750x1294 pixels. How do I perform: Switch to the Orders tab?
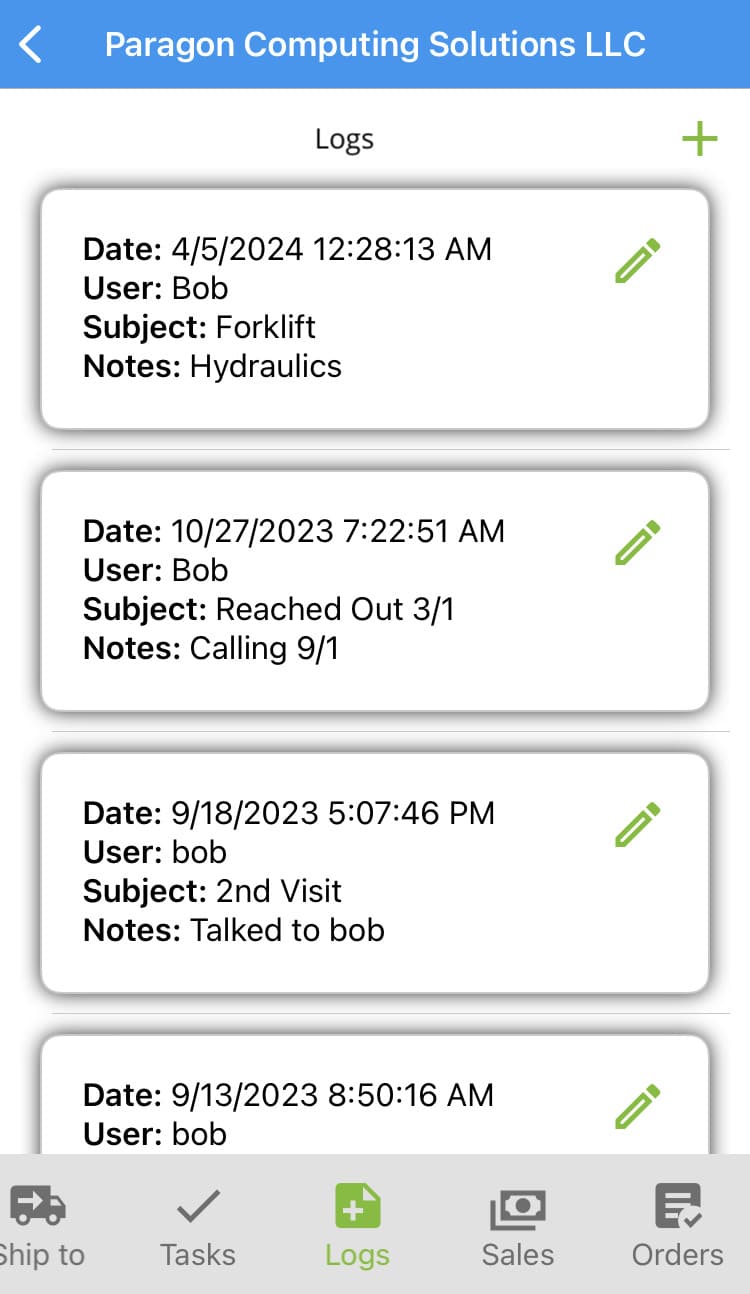point(677,1225)
